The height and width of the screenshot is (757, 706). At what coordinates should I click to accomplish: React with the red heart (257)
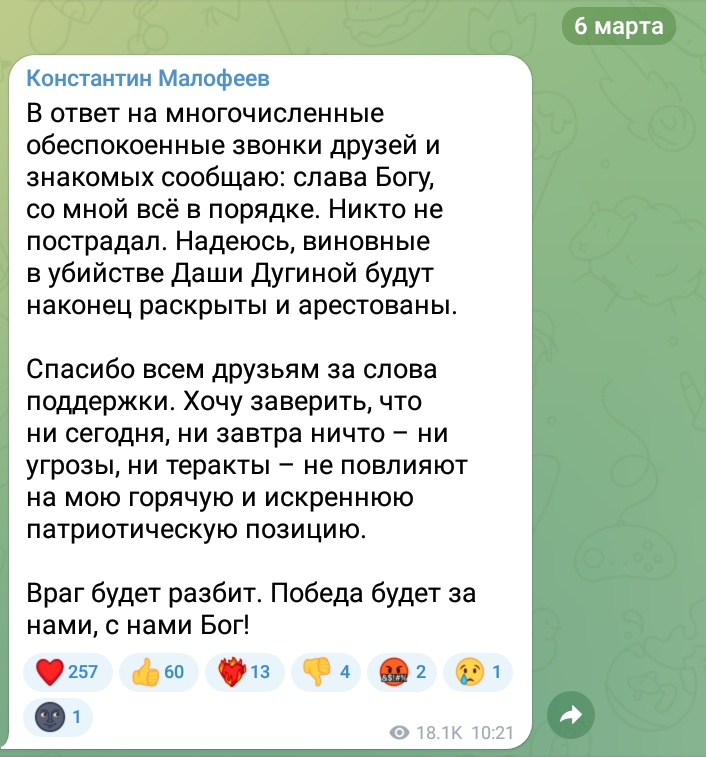[67, 672]
